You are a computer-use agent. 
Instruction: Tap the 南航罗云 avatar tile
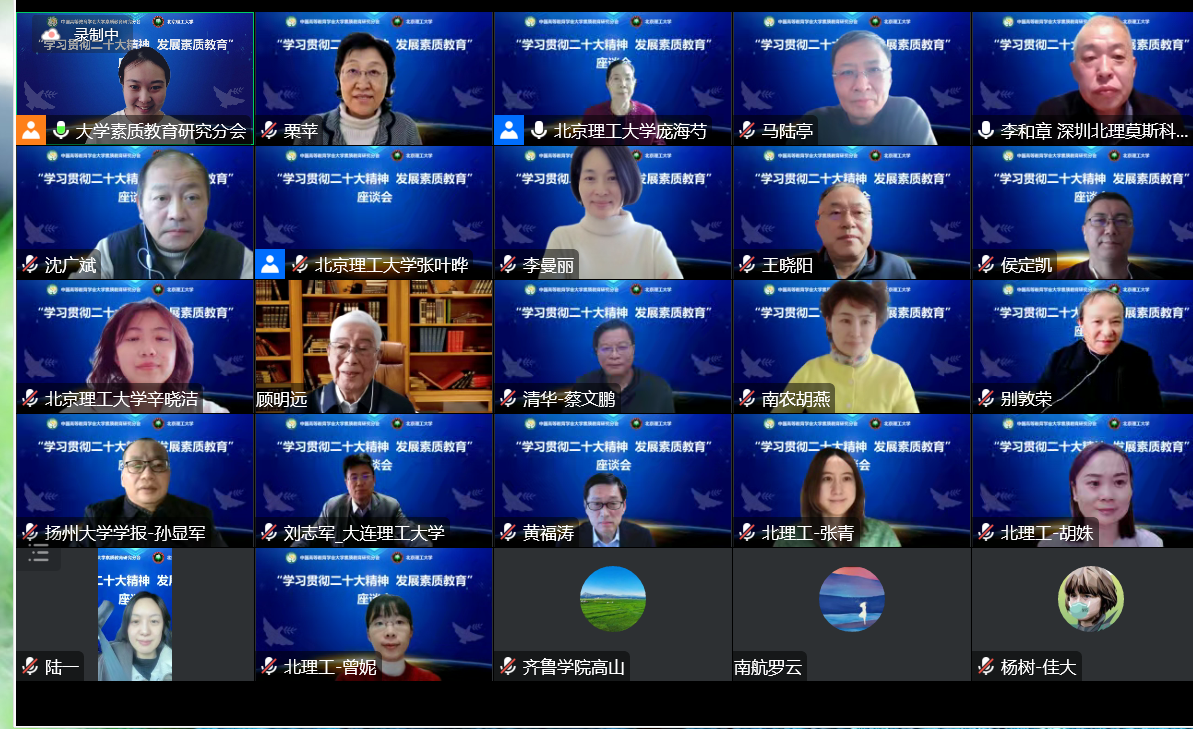pos(851,600)
